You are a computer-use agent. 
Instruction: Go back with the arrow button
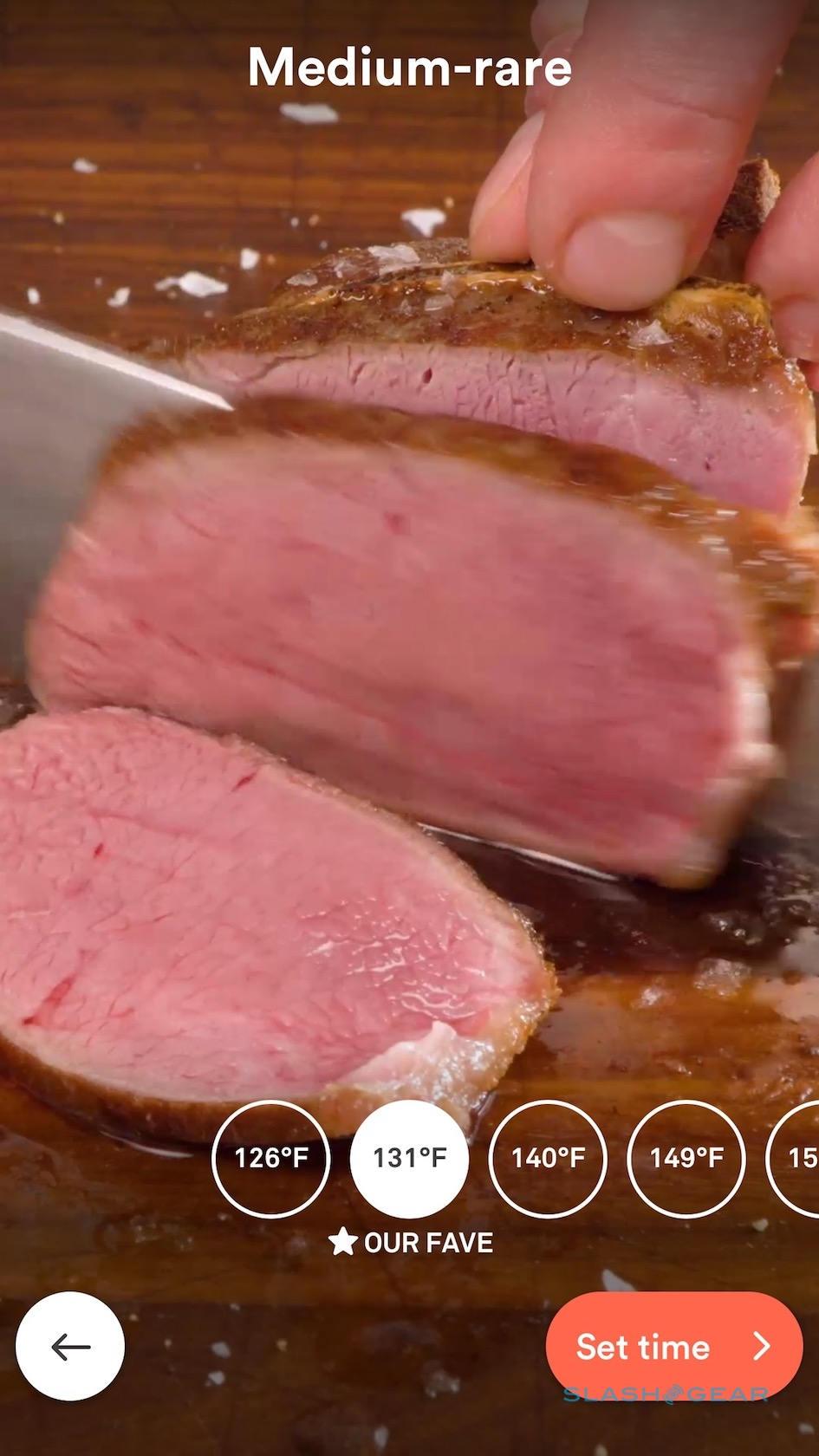[70, 1346]
